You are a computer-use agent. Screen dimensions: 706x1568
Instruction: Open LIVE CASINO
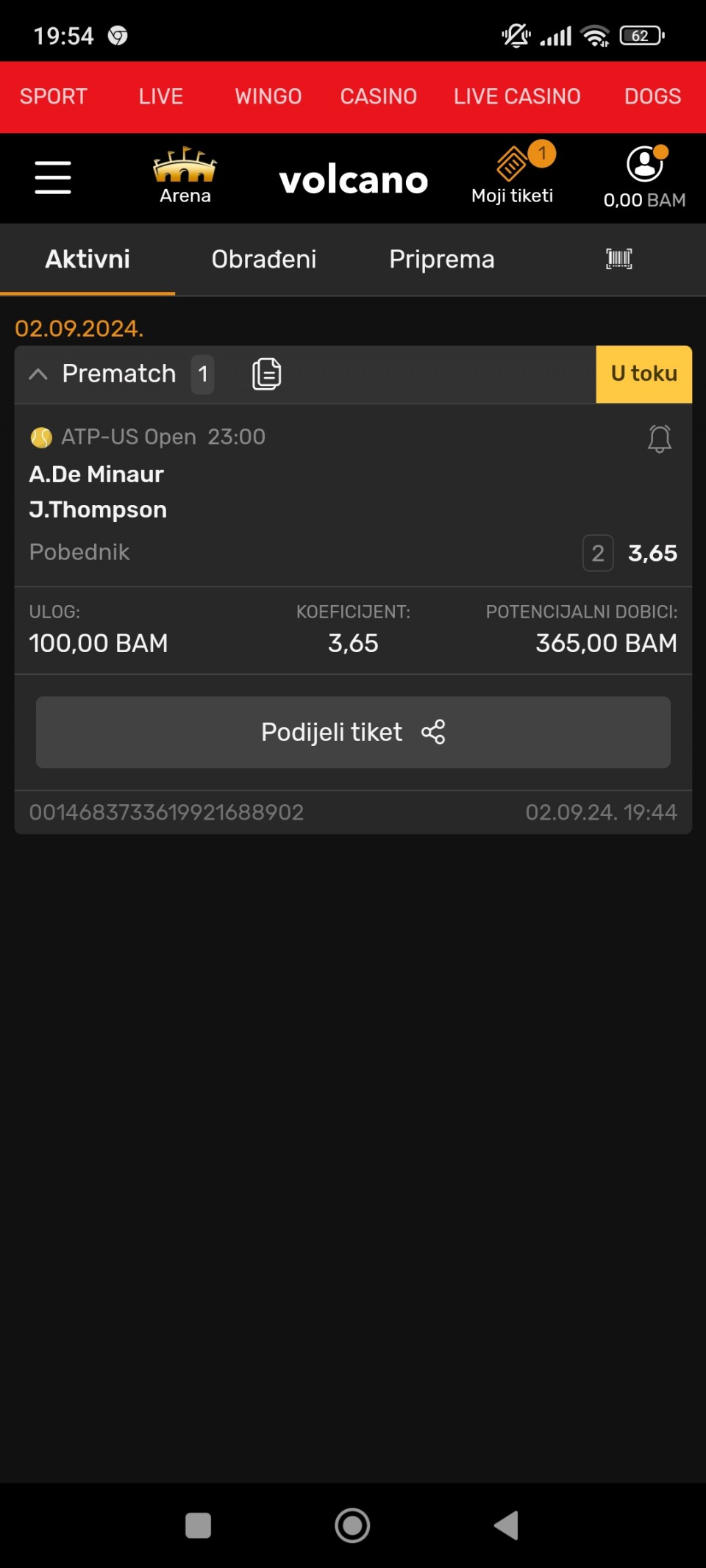(517, 96)
